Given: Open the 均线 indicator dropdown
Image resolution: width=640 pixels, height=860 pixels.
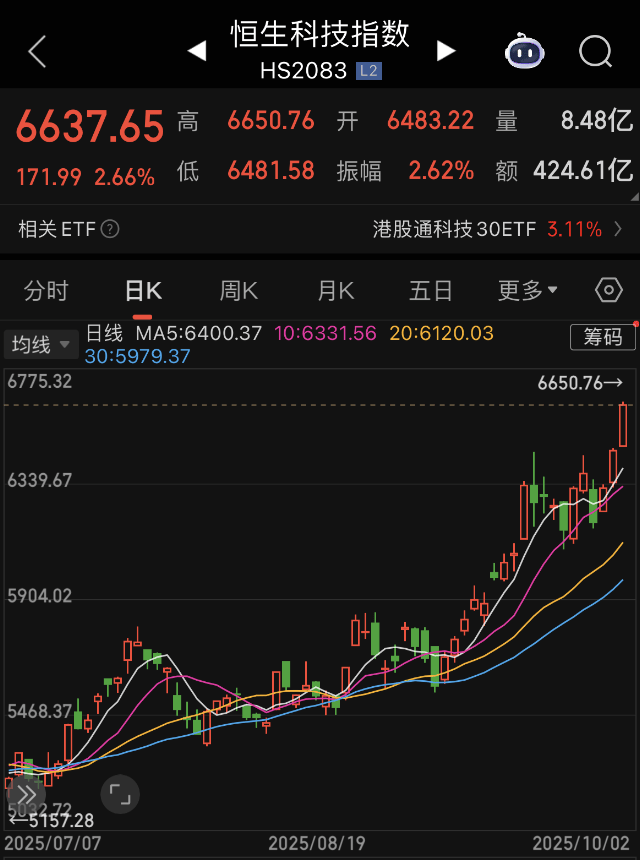Looking at the screenshot, I should pos(41,345).
